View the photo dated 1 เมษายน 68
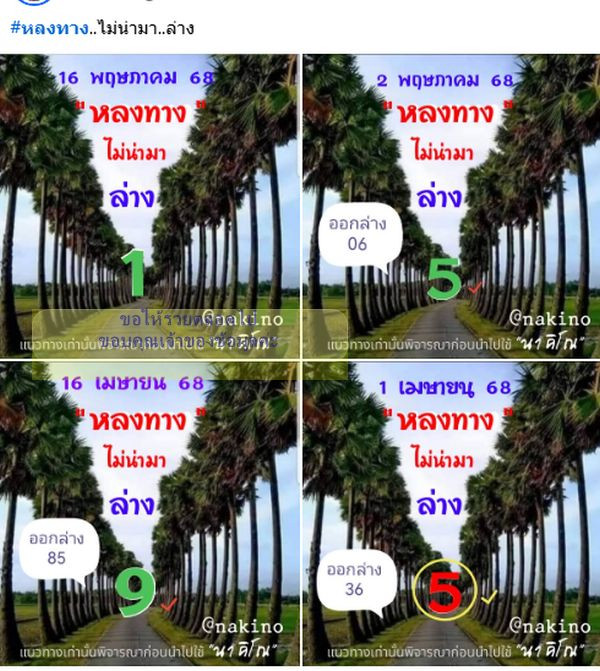600x671 pixels. click(x=450, y=510)
